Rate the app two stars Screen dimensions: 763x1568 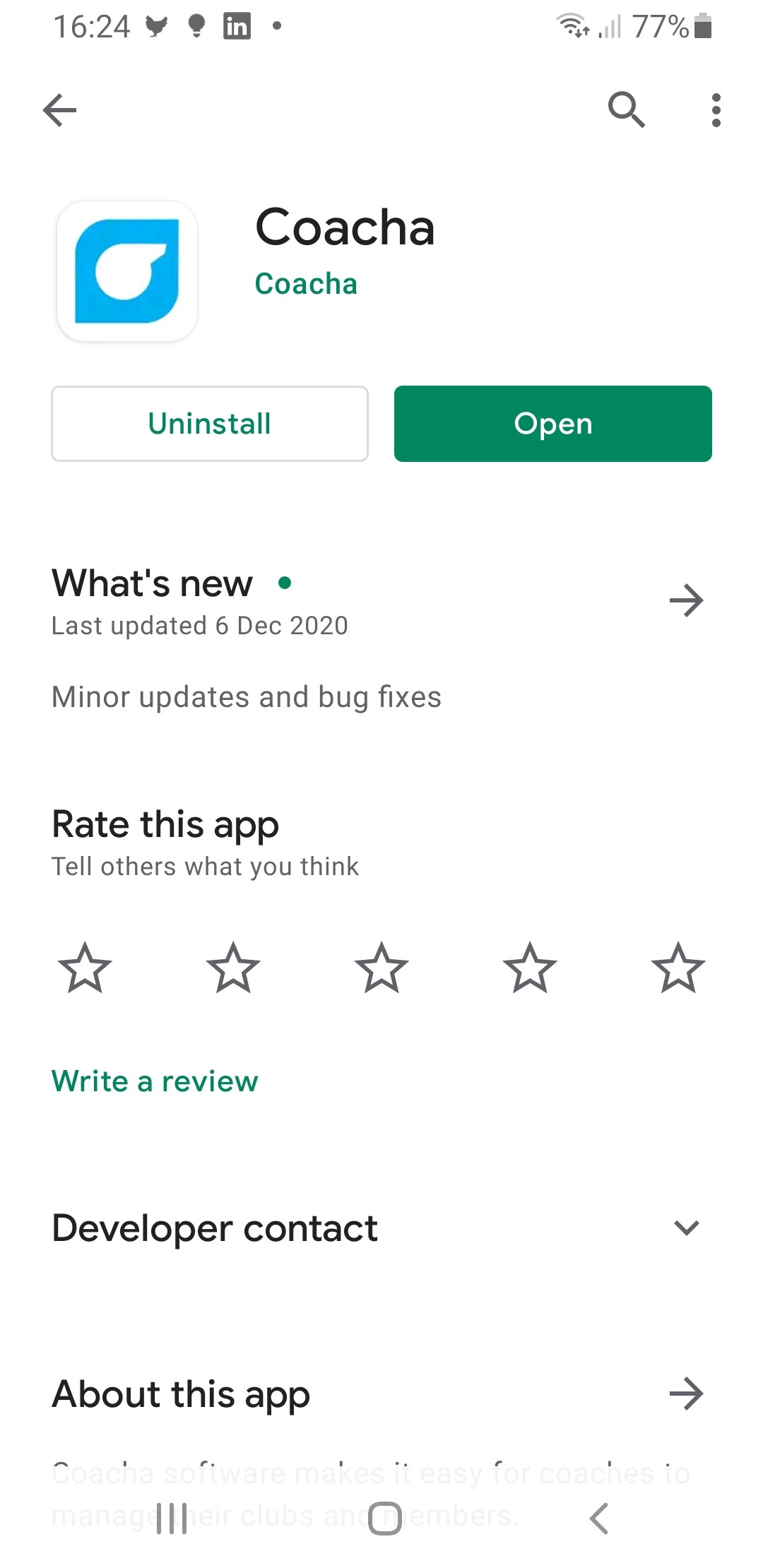point(233,968)
